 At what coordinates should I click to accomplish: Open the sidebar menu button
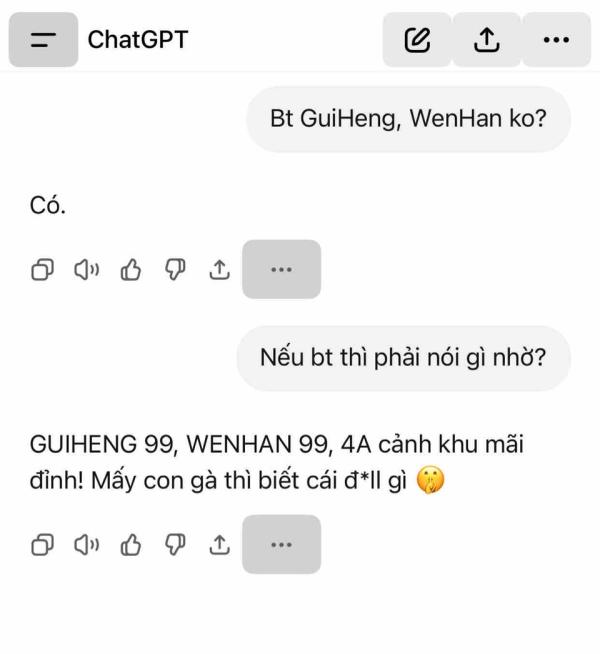[43, 40]
